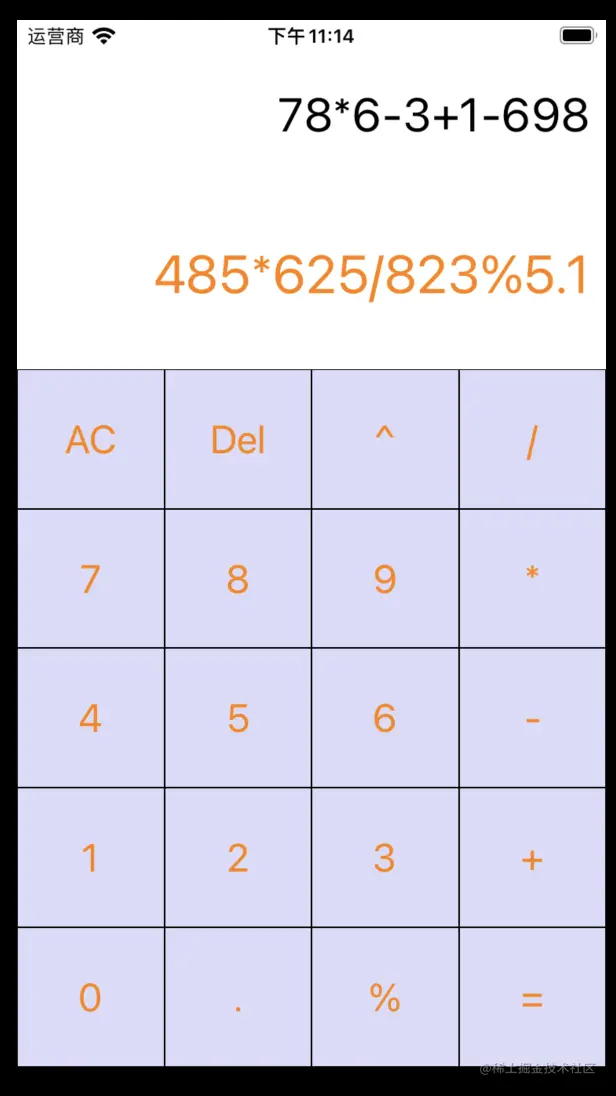
Task: Delete the last character with Del
Action: (238, 440)
